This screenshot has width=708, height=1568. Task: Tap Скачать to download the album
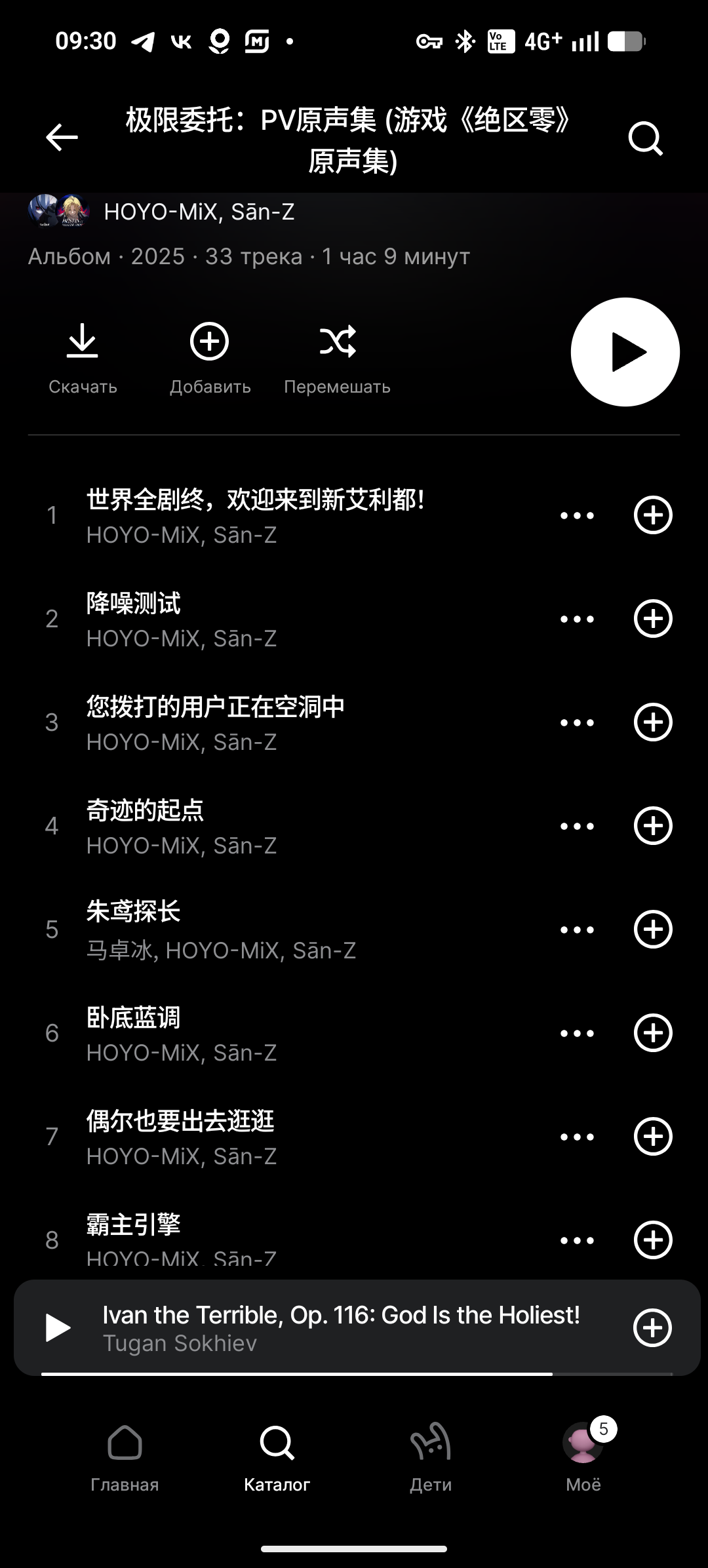(83, 359)
